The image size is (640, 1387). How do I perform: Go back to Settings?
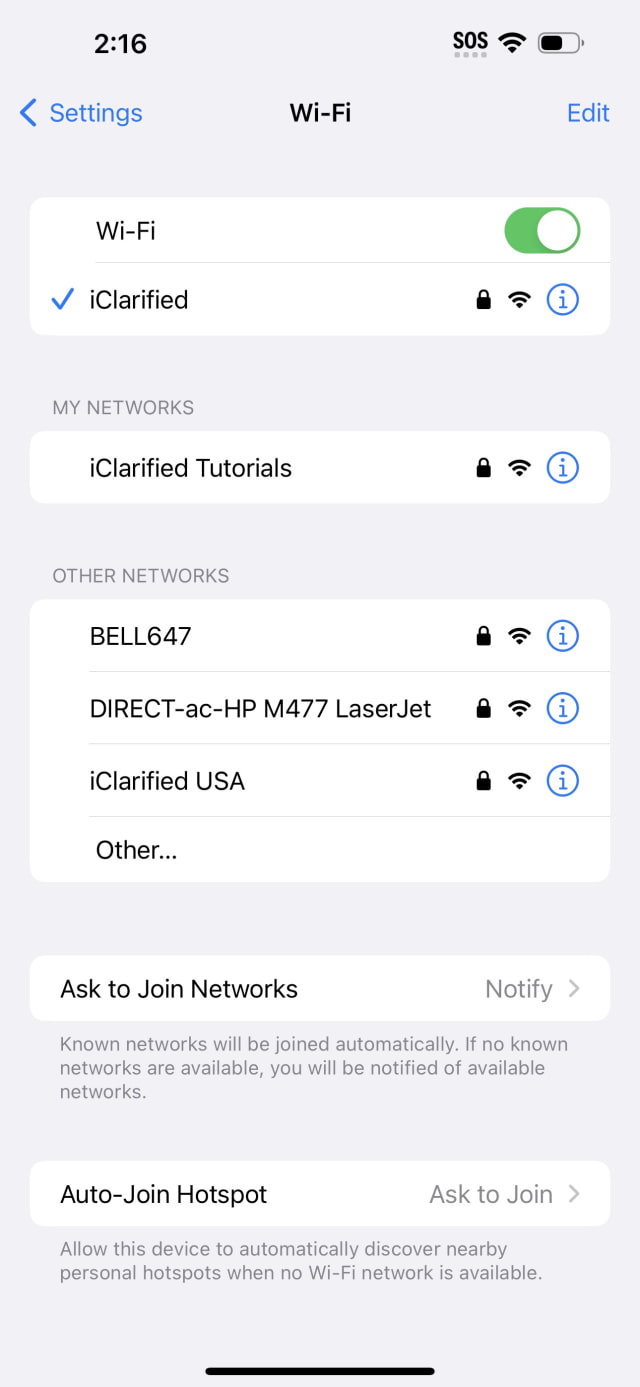82,113
